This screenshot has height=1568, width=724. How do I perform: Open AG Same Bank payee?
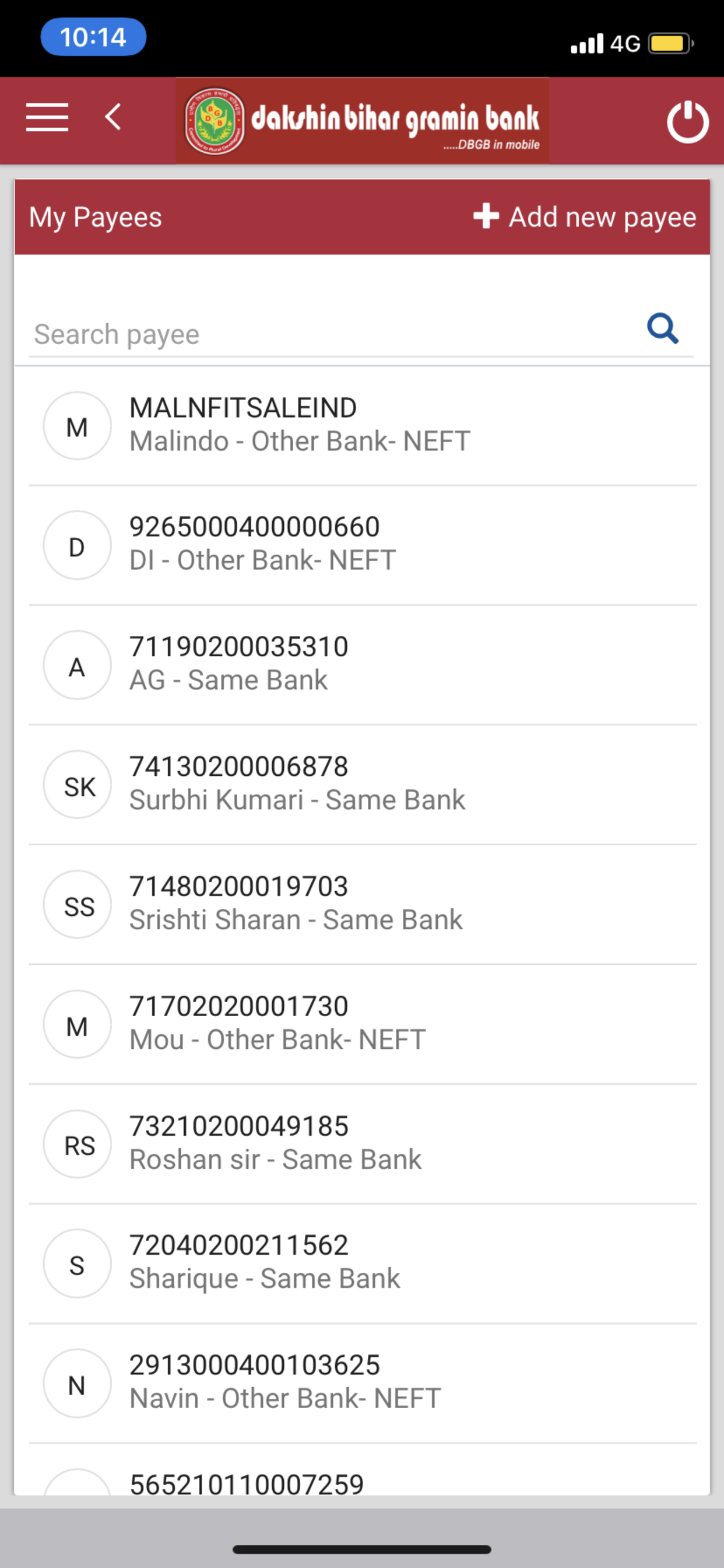(363, 664)
